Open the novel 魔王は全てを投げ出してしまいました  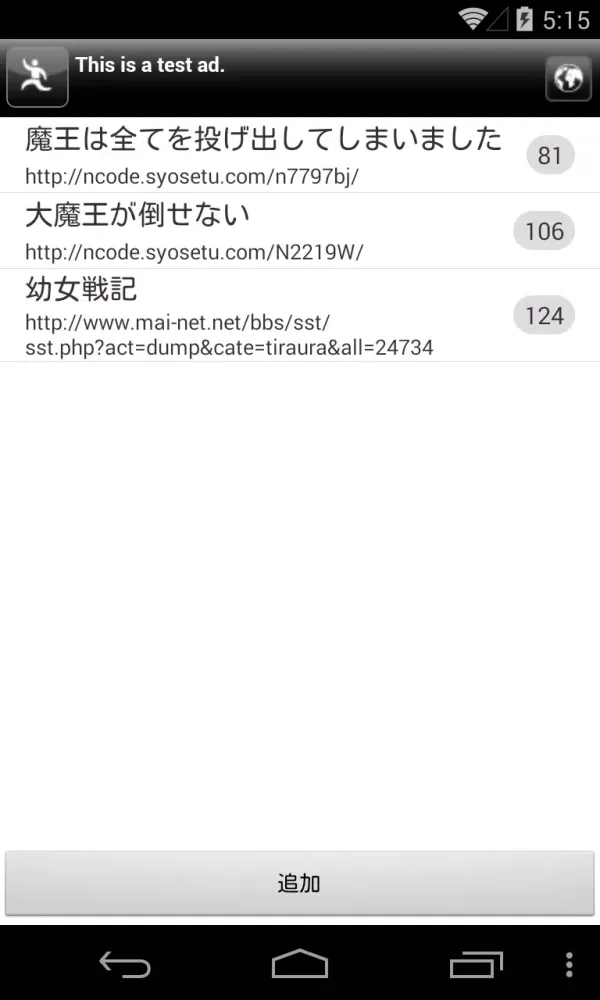tap(264, 155)
